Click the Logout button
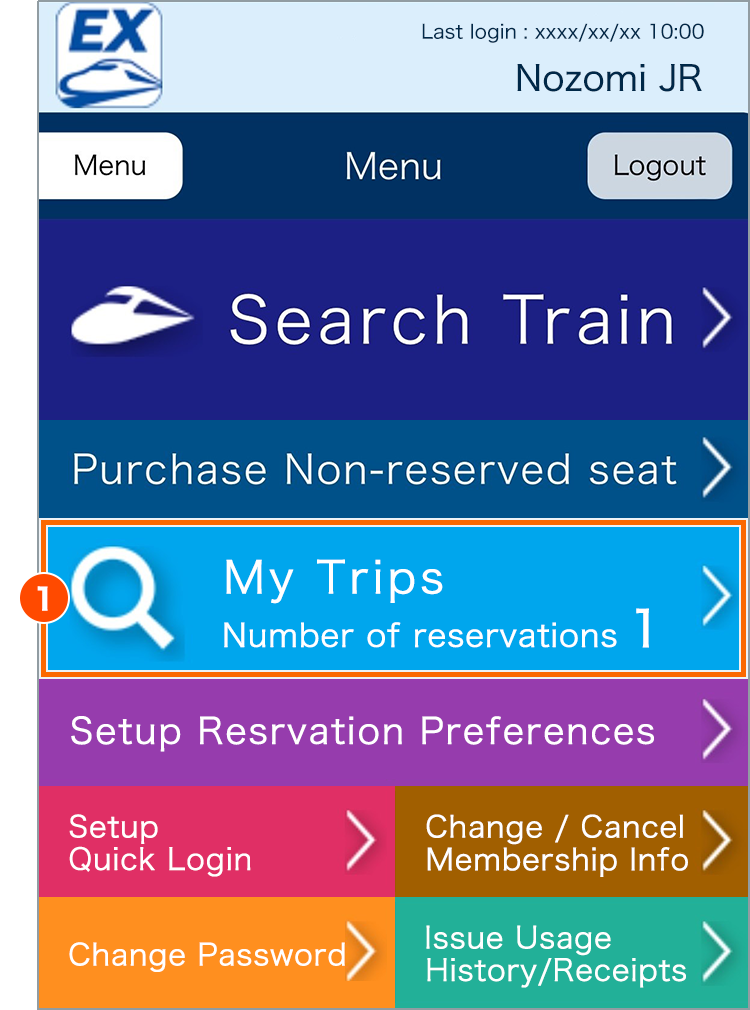Screen dimensions: 750x1010 pos(659,165)
